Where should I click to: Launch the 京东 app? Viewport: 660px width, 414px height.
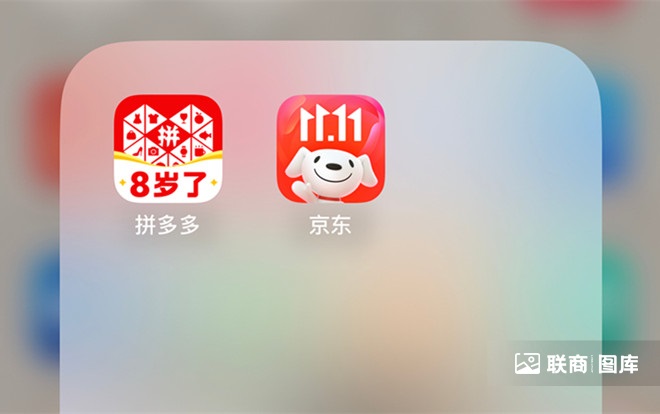pos(331,149)
